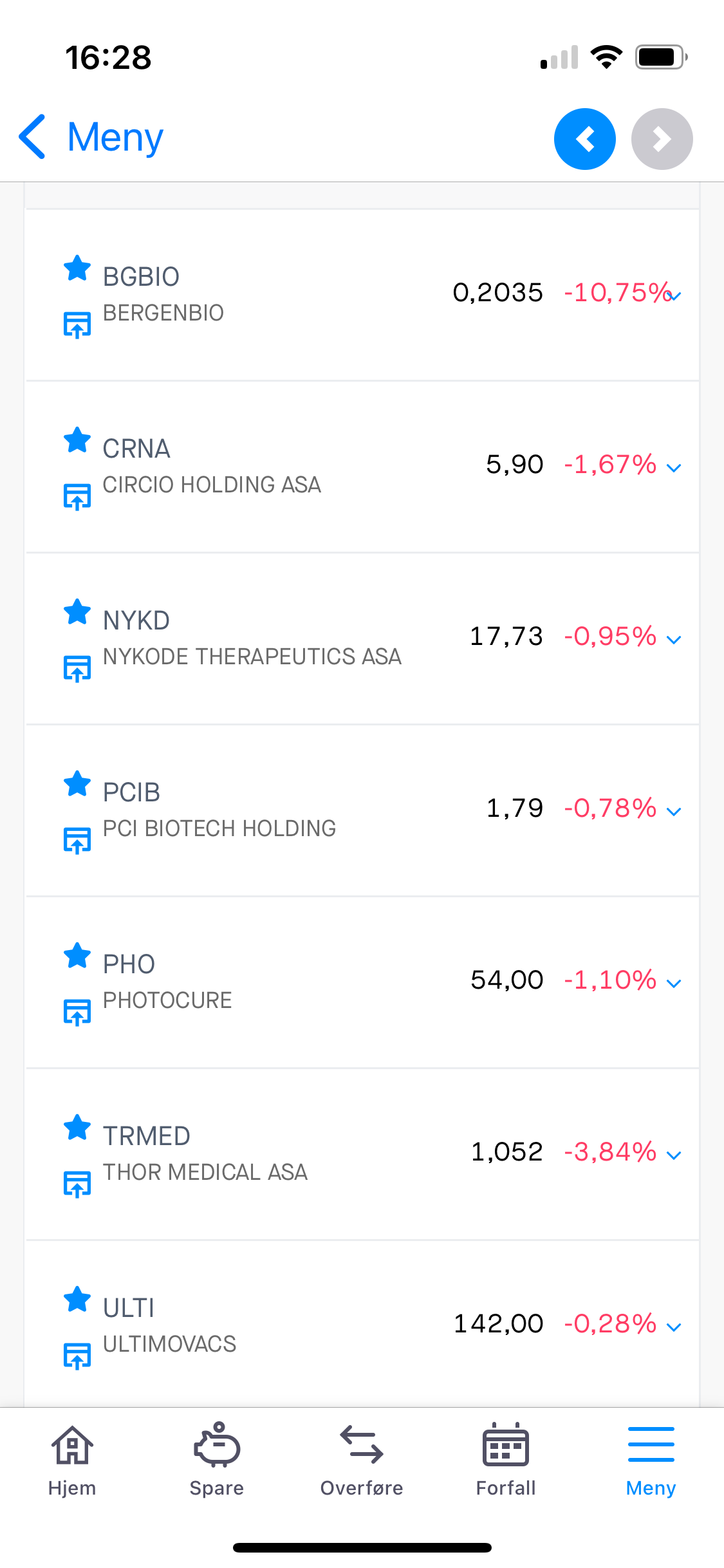Switch to the Spare tab

tap(217, 1460)
